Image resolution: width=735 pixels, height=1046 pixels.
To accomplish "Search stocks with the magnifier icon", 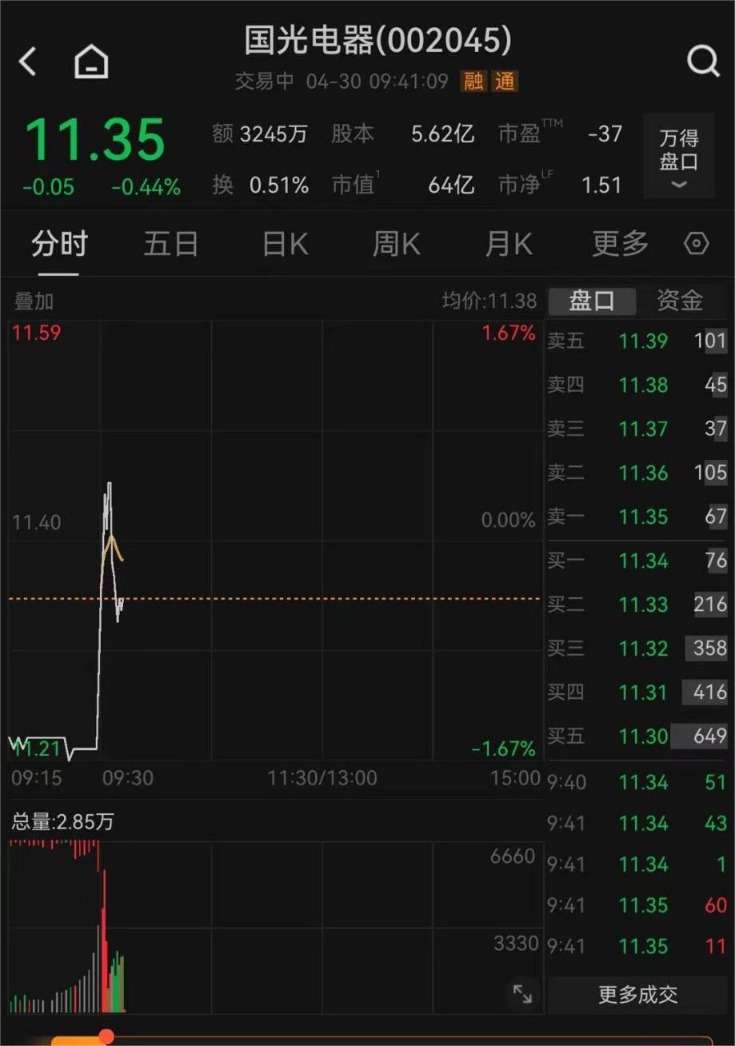I will pyautogui.click(x=703, y=62).
